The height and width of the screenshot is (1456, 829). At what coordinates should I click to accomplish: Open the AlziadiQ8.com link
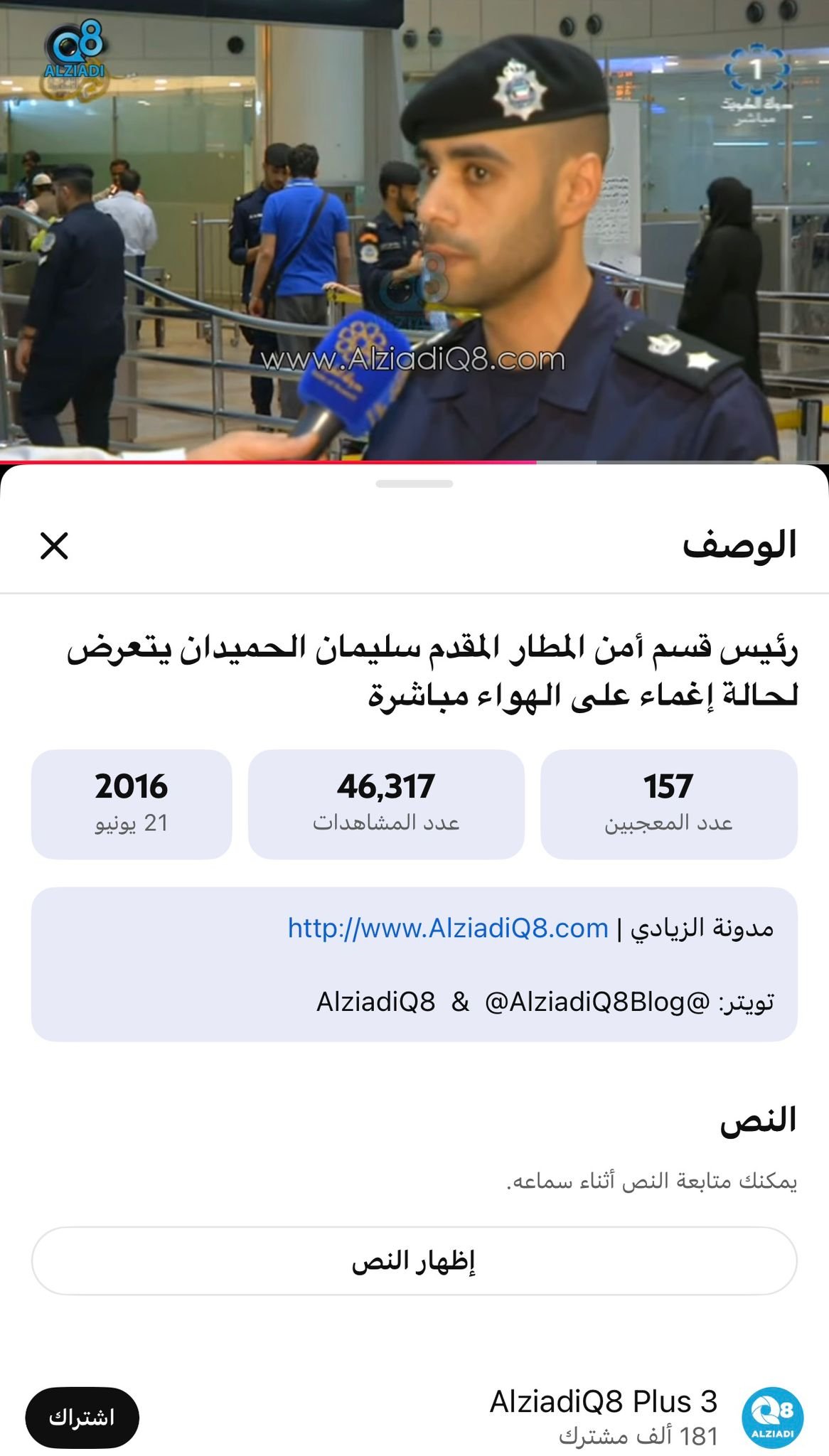coord(448,928)
